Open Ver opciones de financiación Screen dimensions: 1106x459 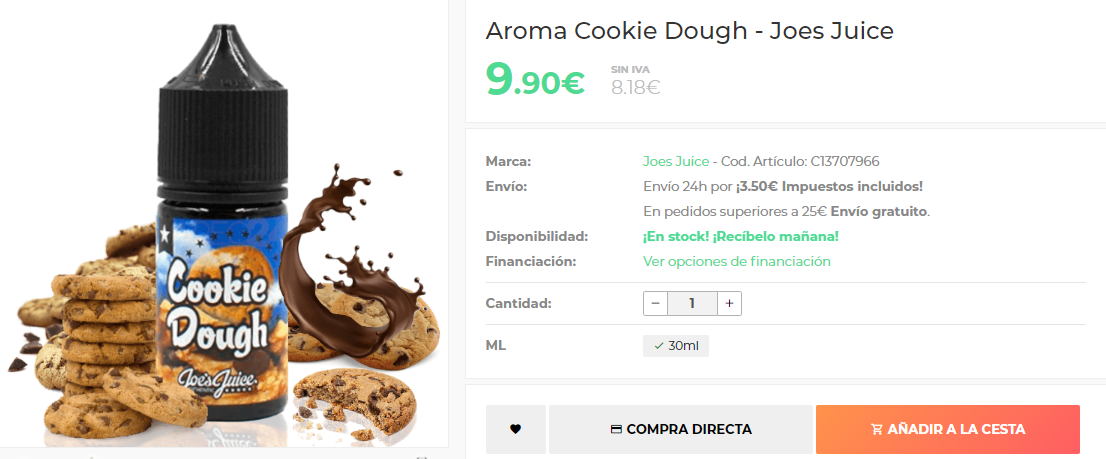736,261
